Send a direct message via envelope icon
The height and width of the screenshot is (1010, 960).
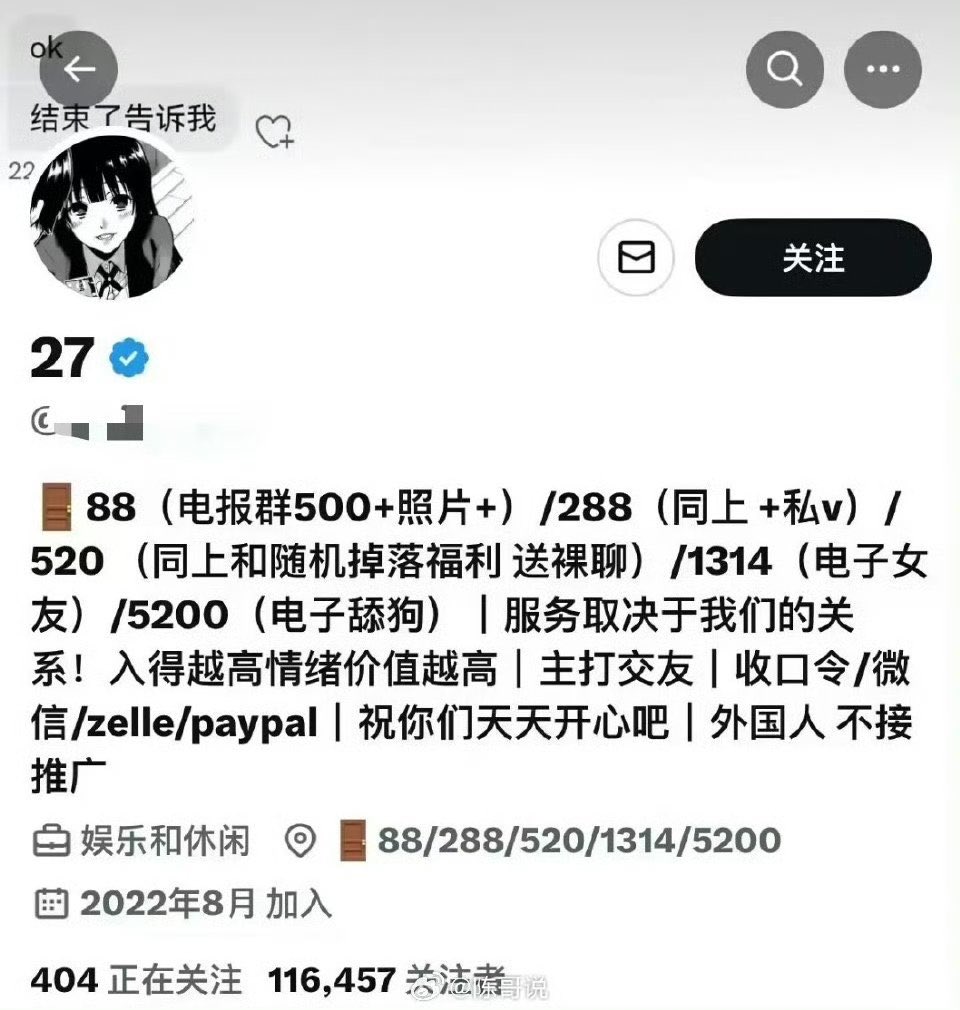(x=636, y=258)
